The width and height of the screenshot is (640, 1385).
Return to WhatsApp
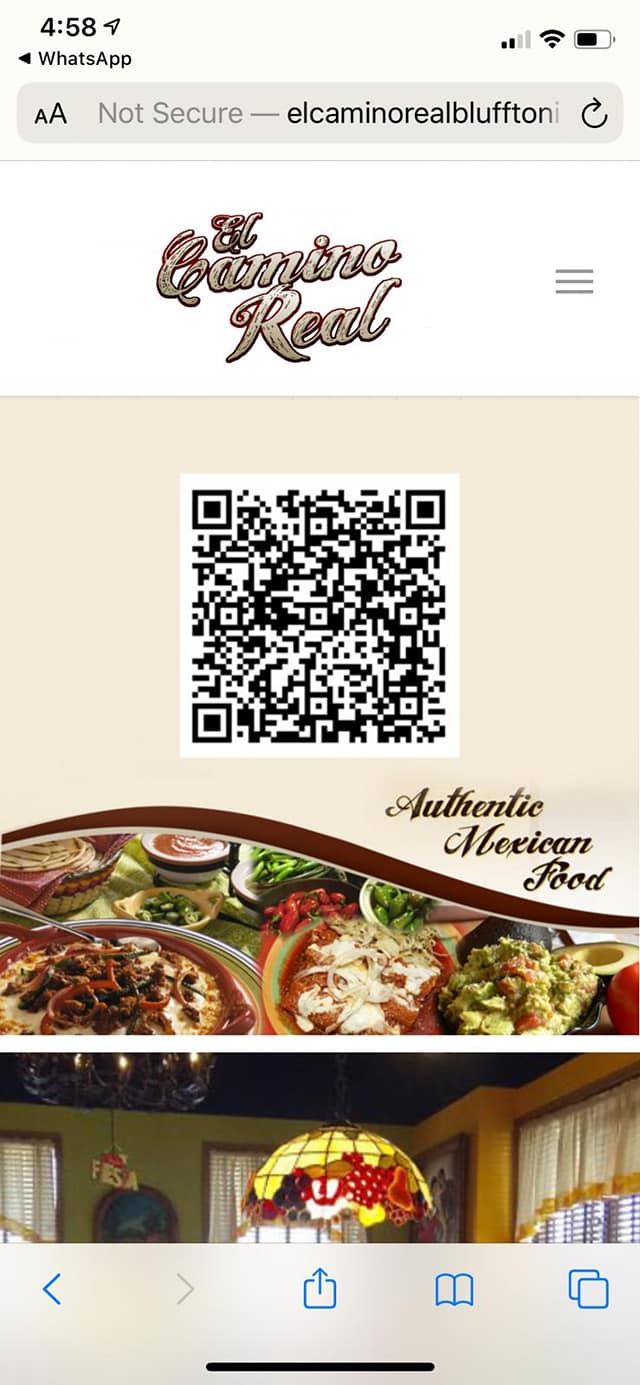[x=75, y=59]
